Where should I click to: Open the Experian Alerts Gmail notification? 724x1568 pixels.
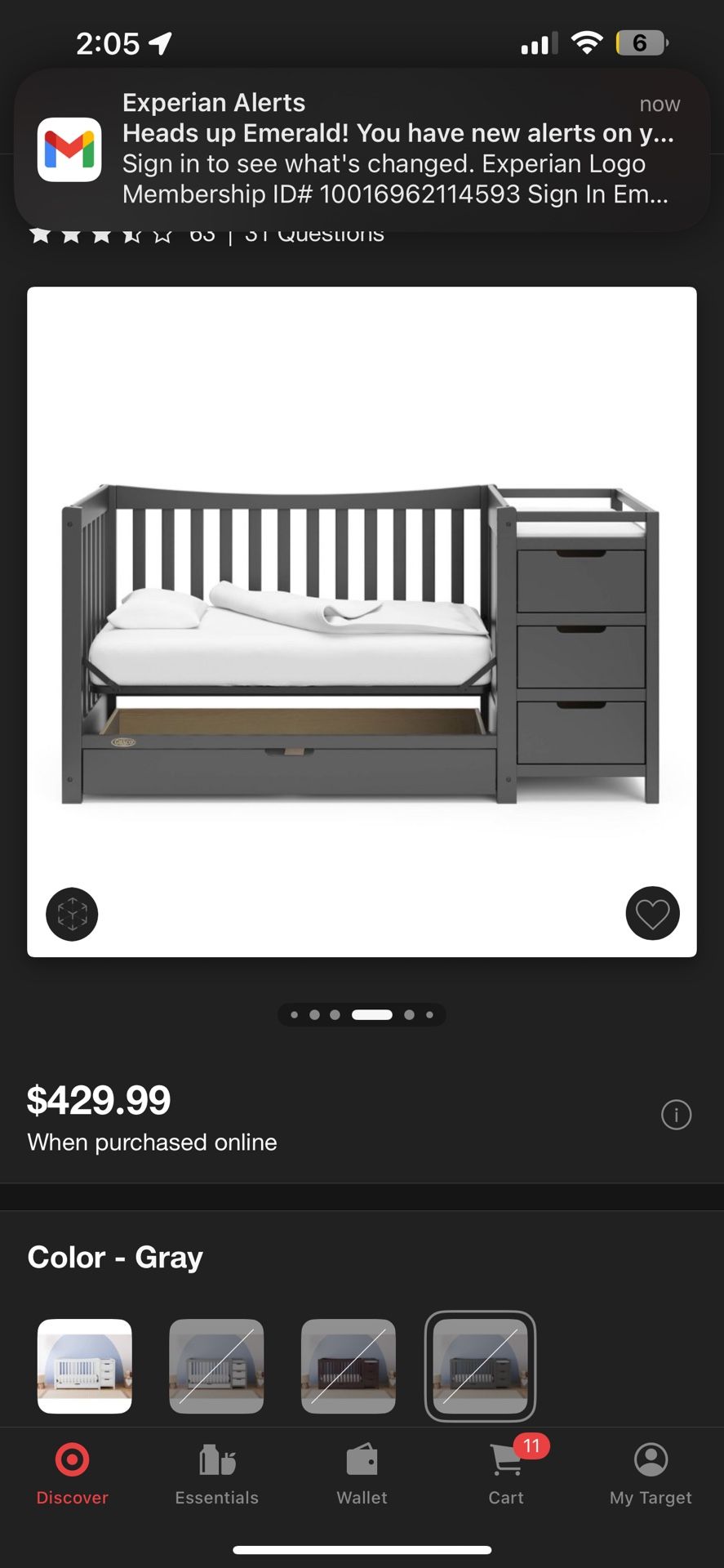point(362,149)
